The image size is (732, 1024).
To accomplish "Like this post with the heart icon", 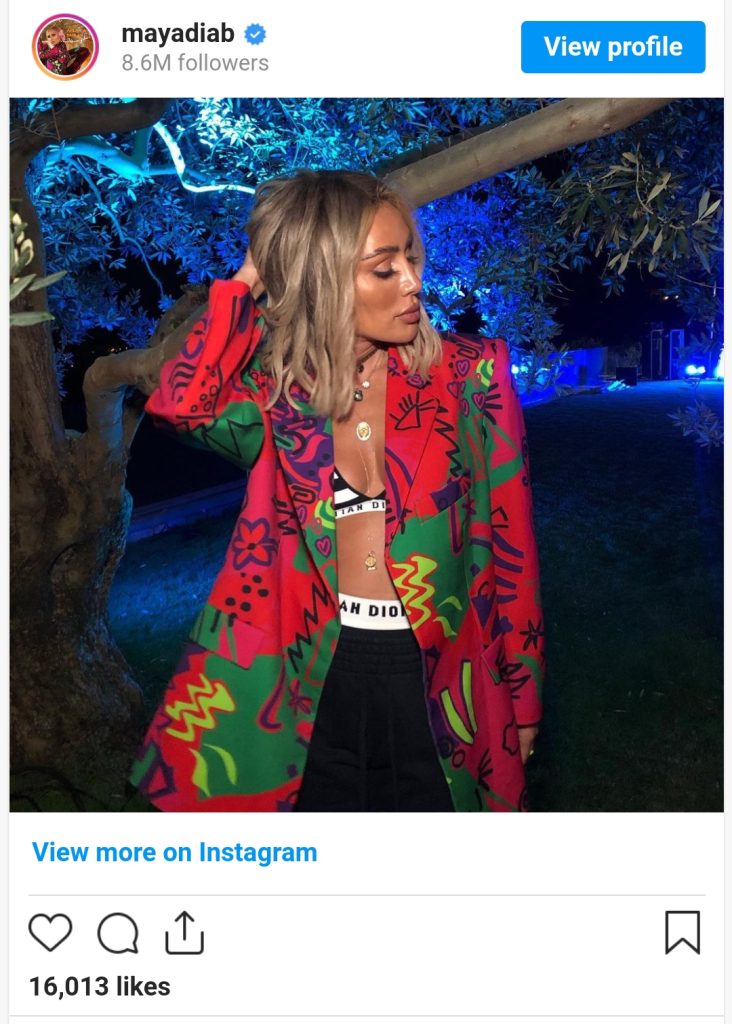I will pos(50,933).
